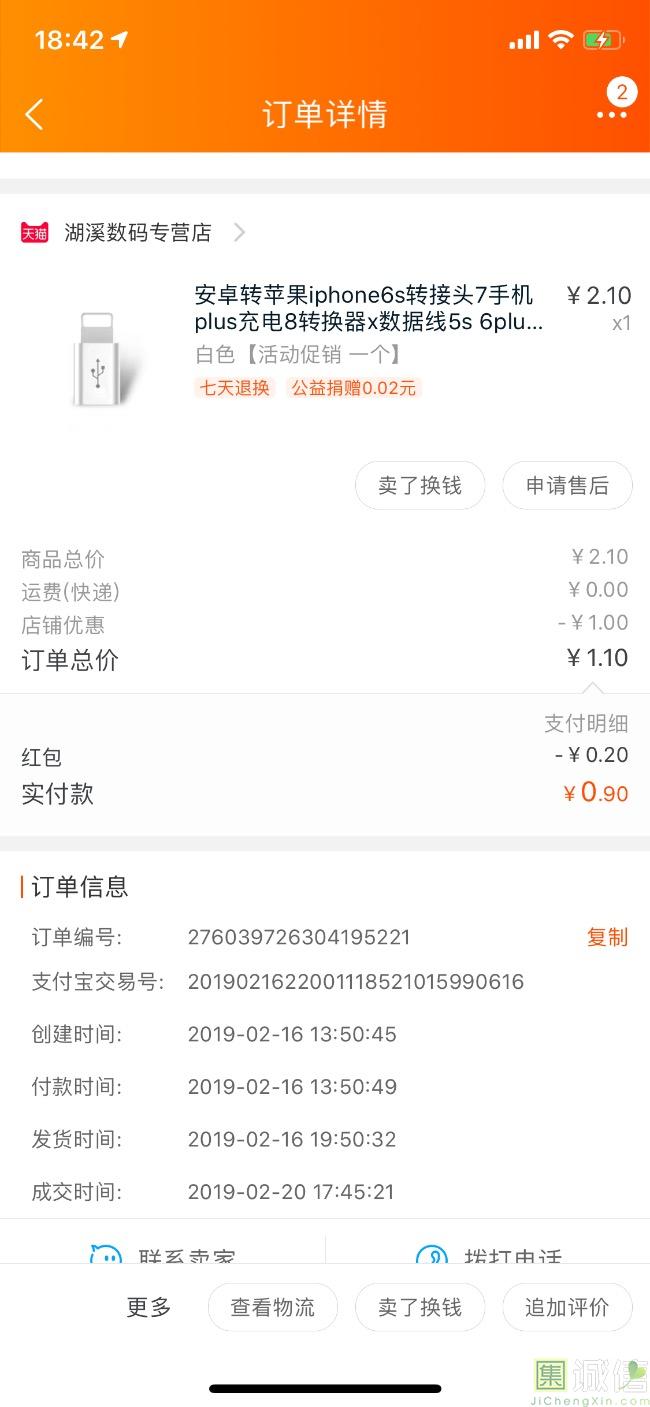Open the three-dot overflow menu

pyautogui.click(x=611, y=114)
